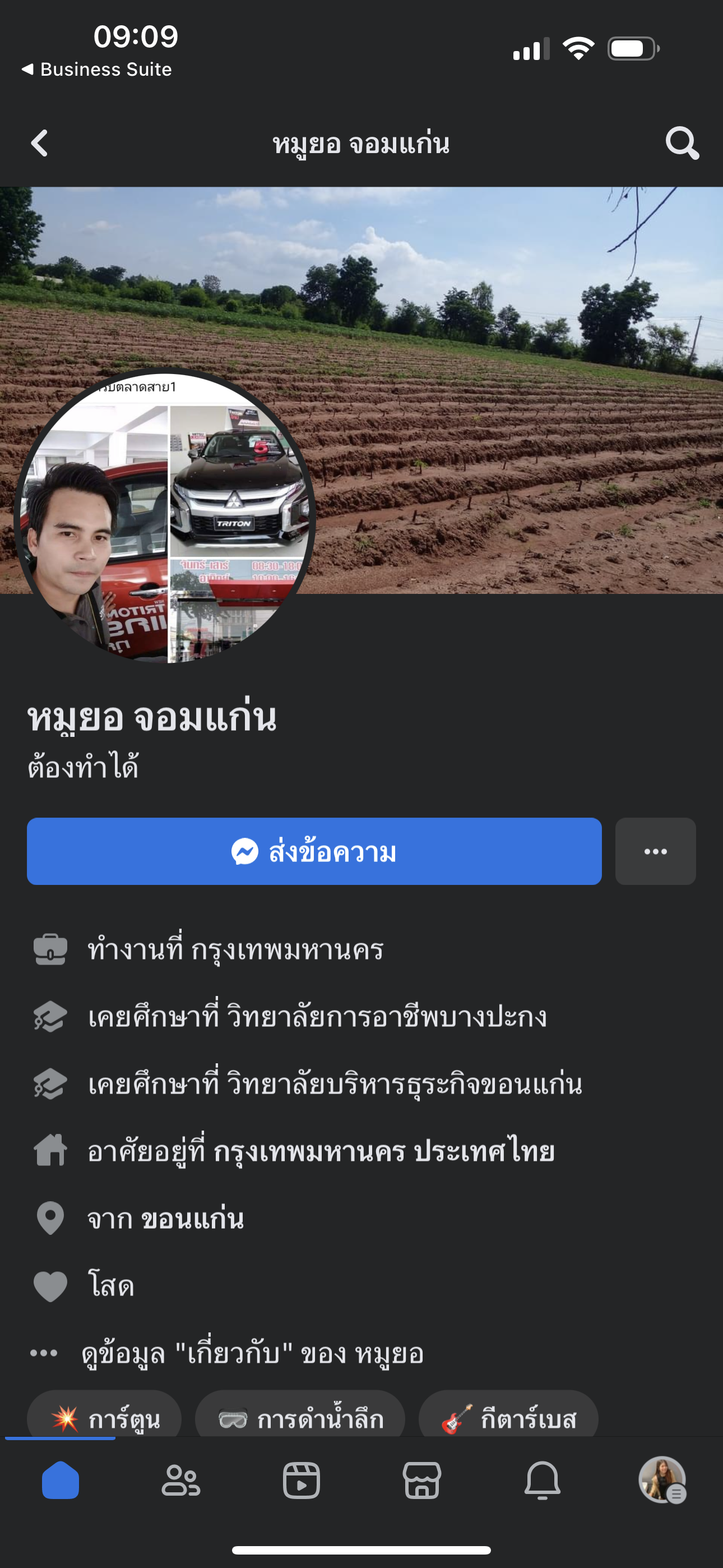Open current city กรุงเทพมหานคร ประเทศไทย
This screenshot has height=1568, width=723.
pos(383,1151)
